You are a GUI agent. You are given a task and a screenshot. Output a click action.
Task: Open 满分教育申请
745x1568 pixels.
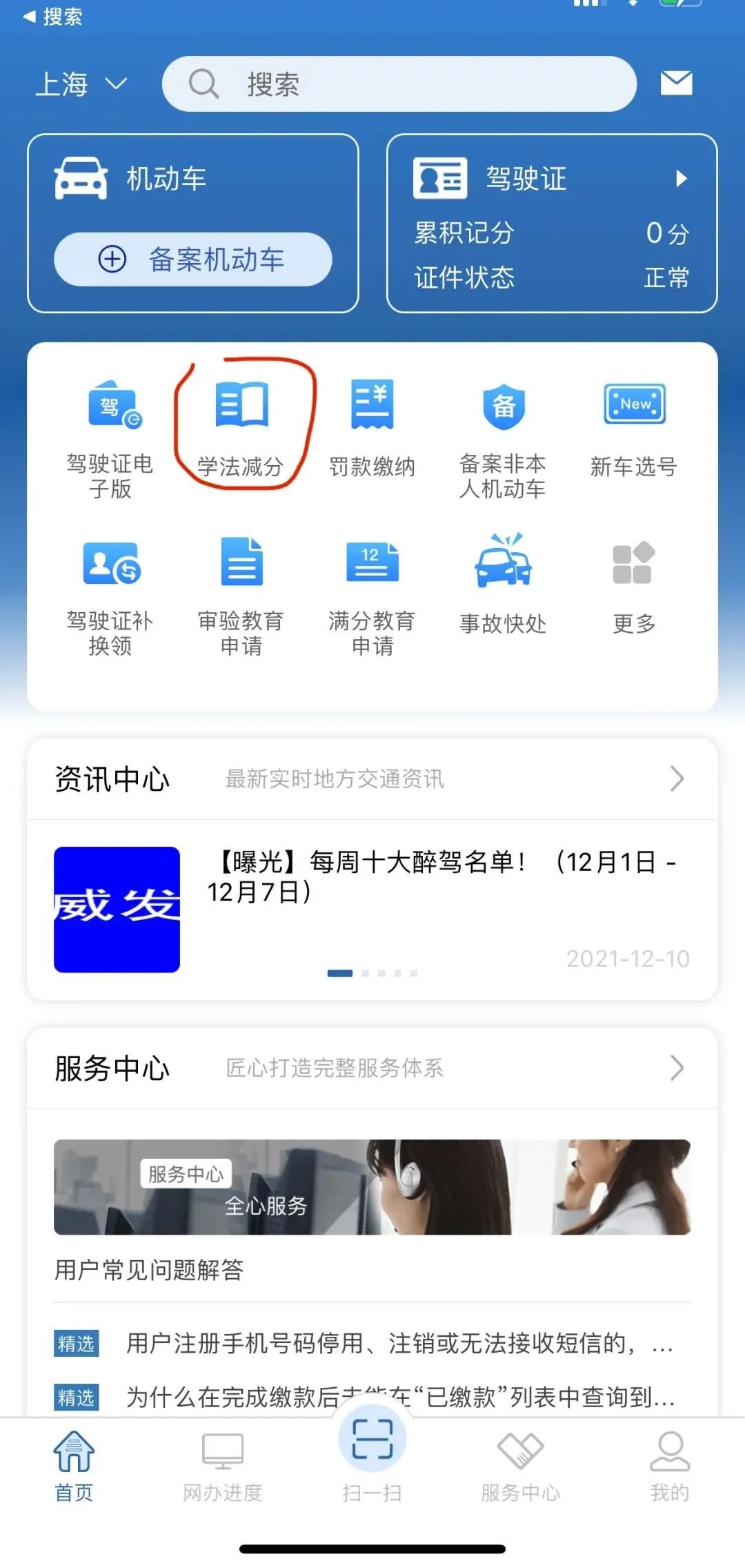pos(372,595)
